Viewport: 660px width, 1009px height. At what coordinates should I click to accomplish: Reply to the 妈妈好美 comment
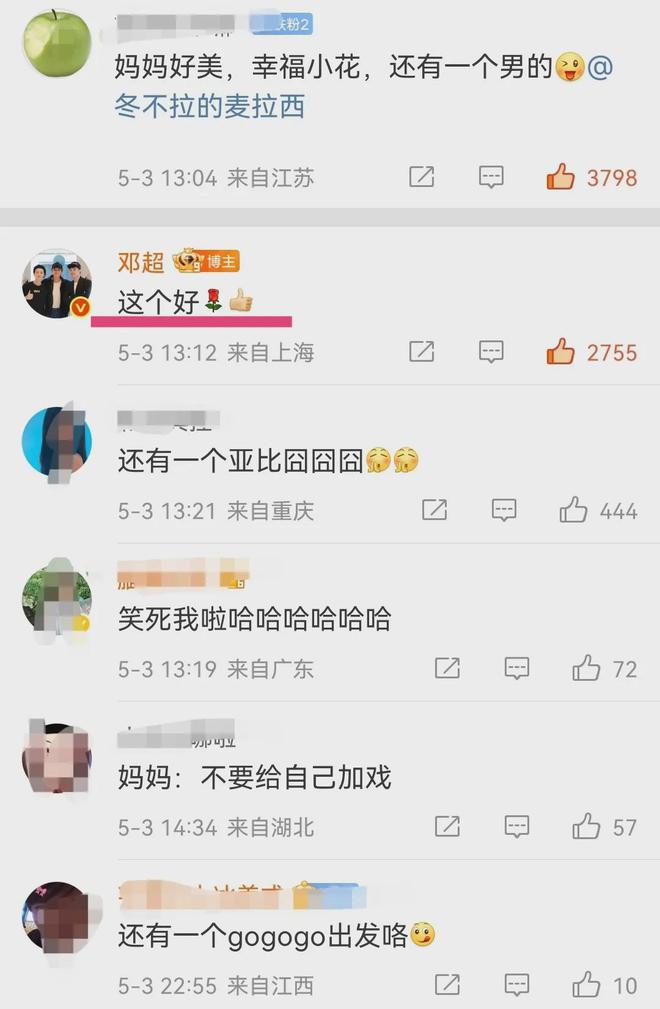tap(490, 178)
